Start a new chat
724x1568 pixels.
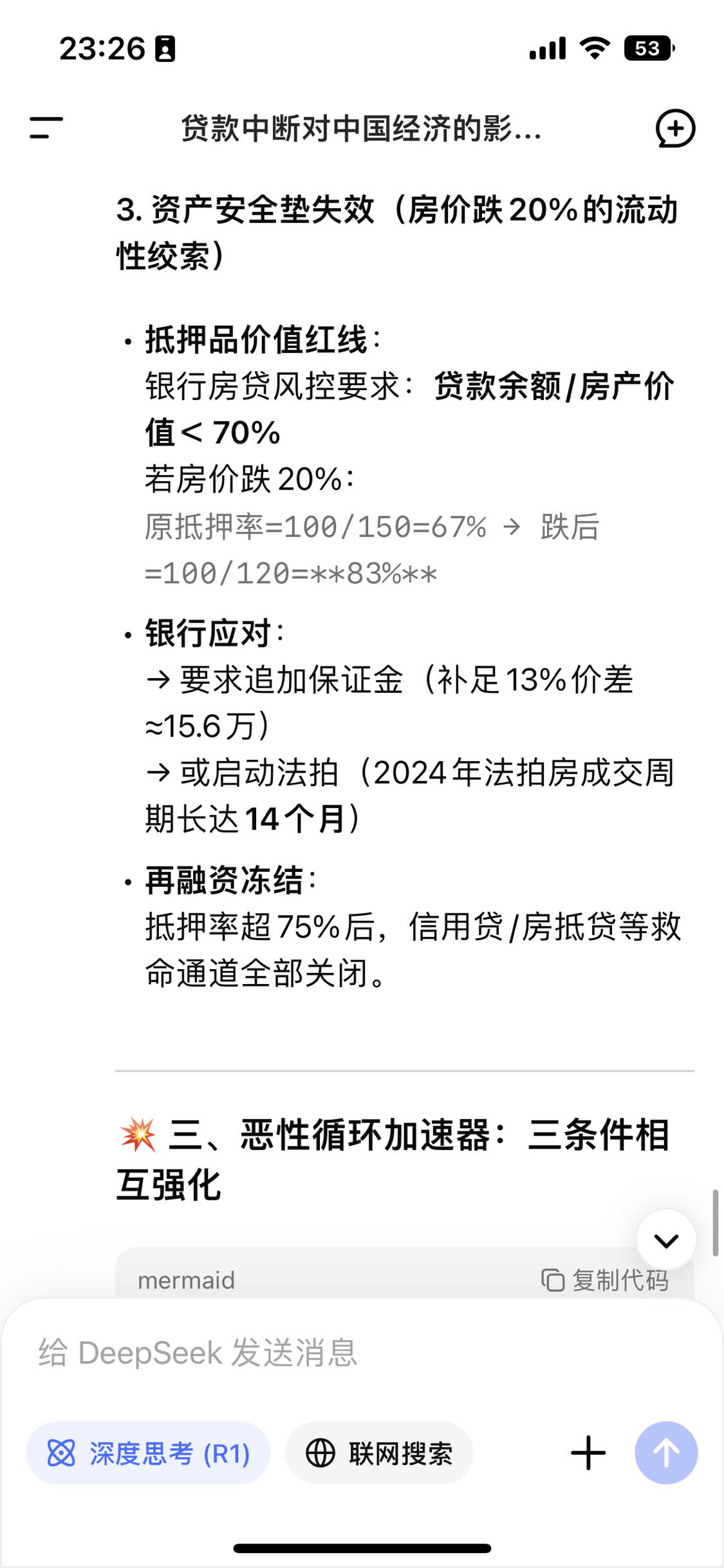[675, 128]
